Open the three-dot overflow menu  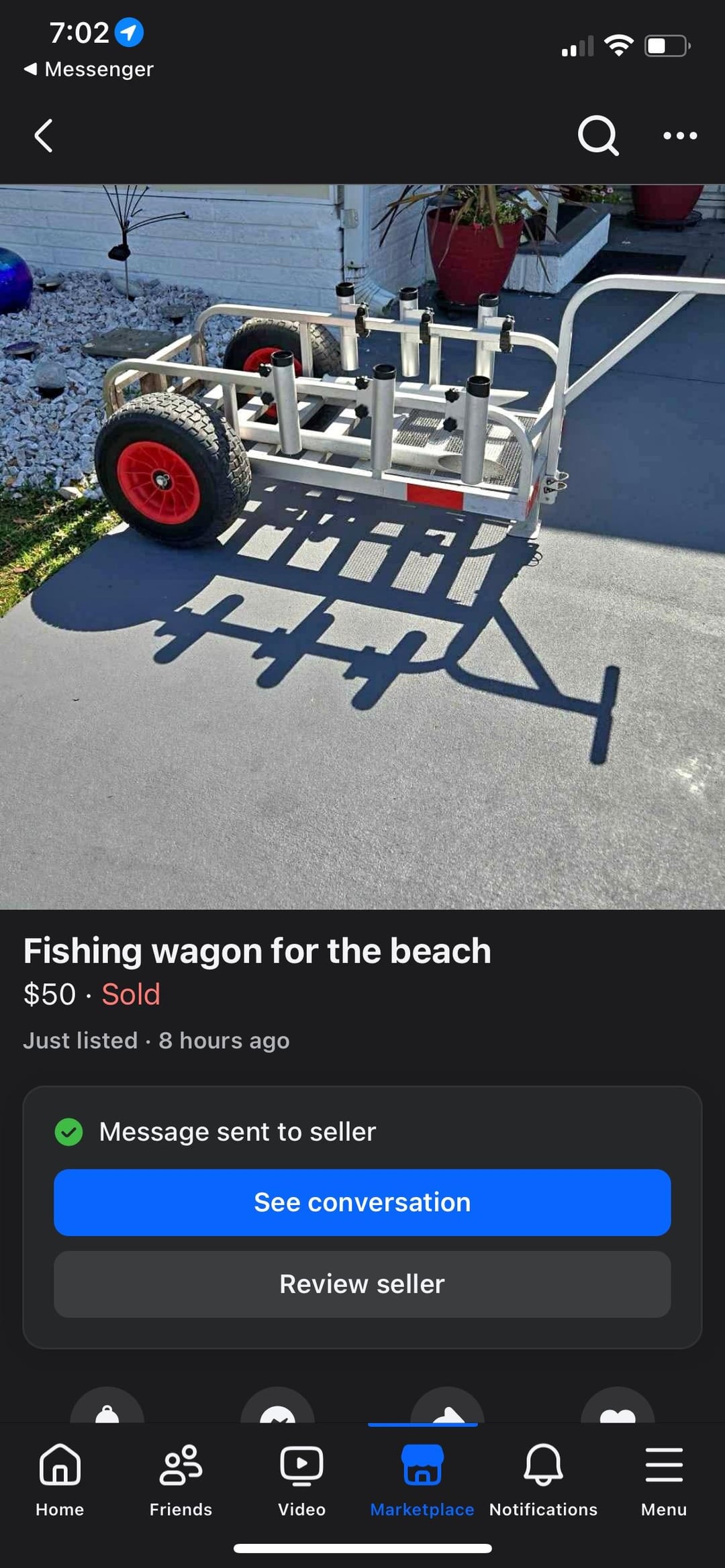coord(679,136)
